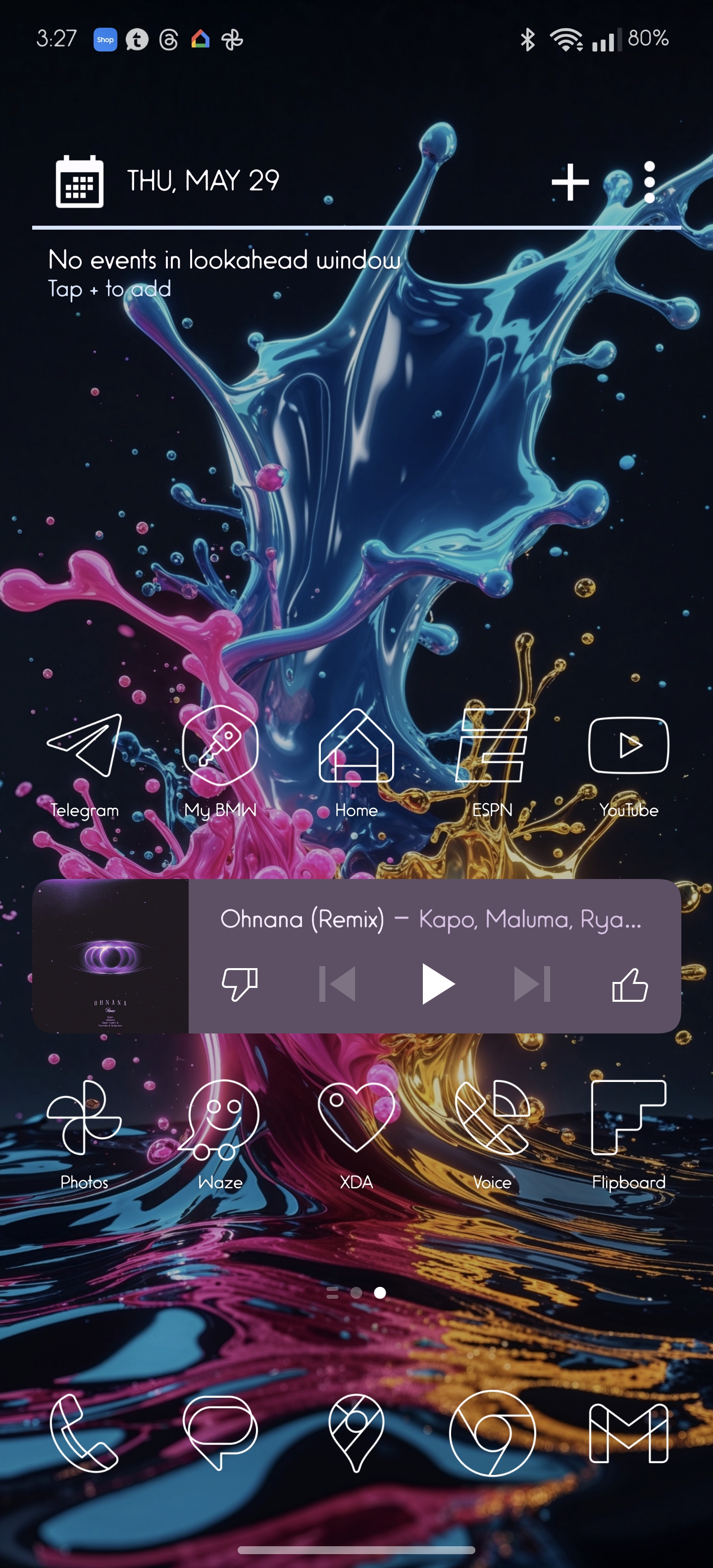Skip to the next track
The width and height of the screenshot is (713, 1568).
532,983
